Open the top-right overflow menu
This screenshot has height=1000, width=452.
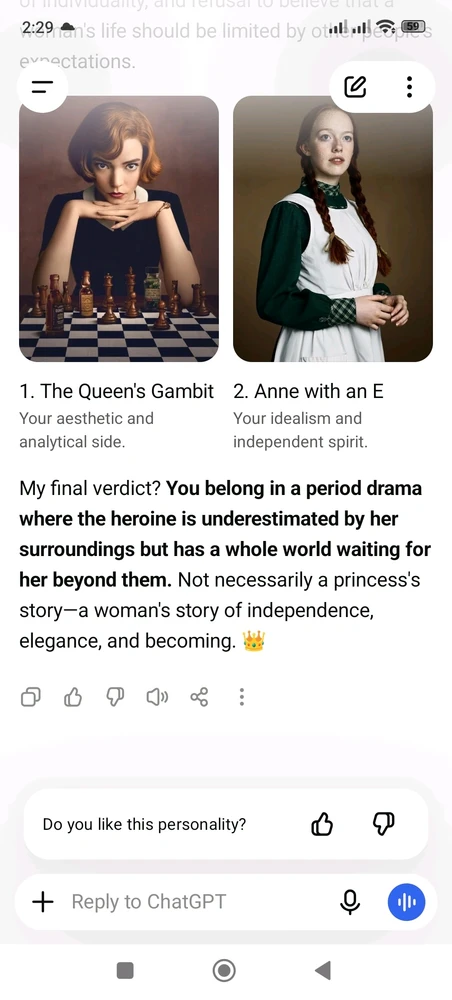point(409,87)
